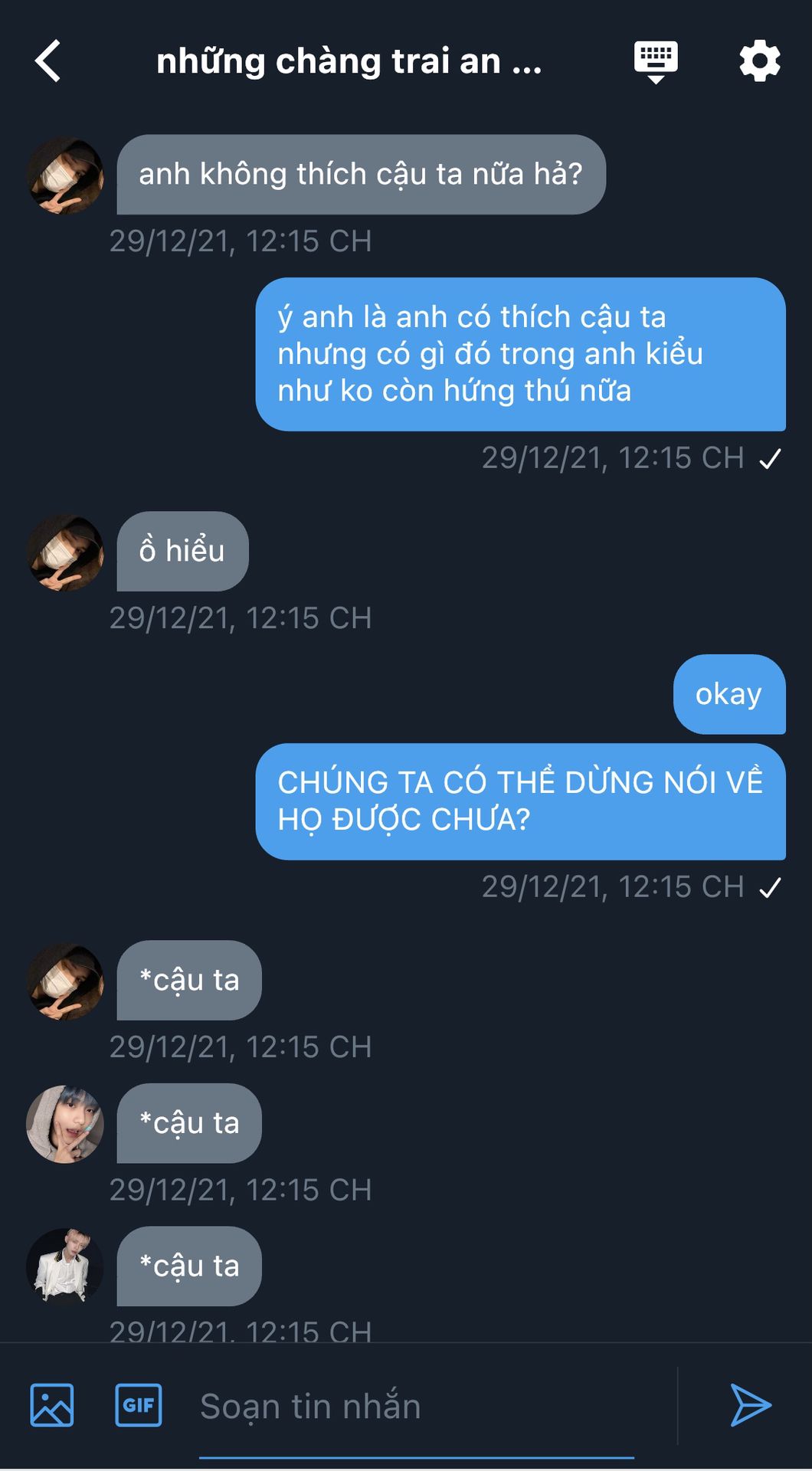Hide the keyboard using the keyboard icon
Screen dimensions: 812x1471
tap(656, 62)
